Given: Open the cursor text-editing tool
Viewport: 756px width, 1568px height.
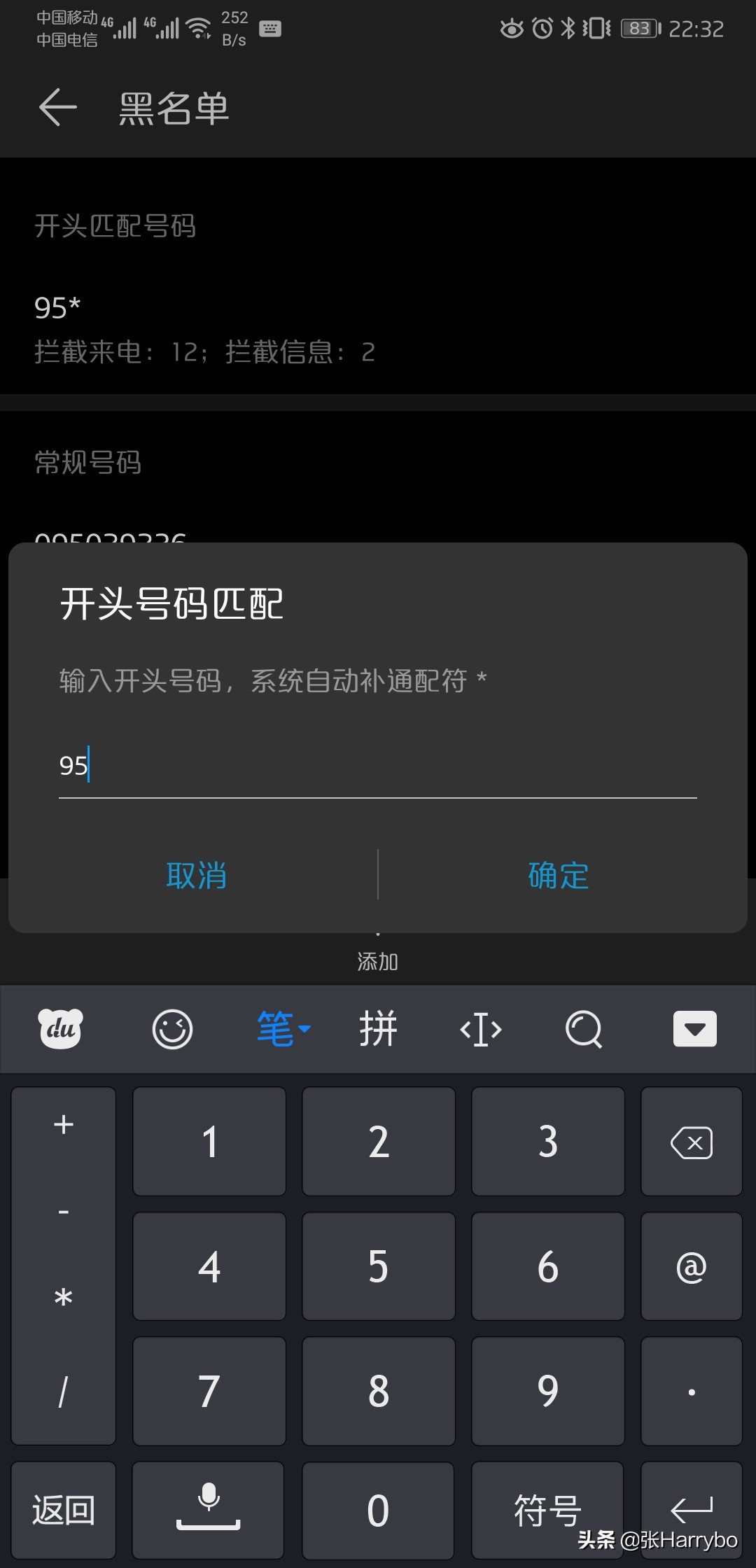Looking at the screenshot, I should (482, 1028).
